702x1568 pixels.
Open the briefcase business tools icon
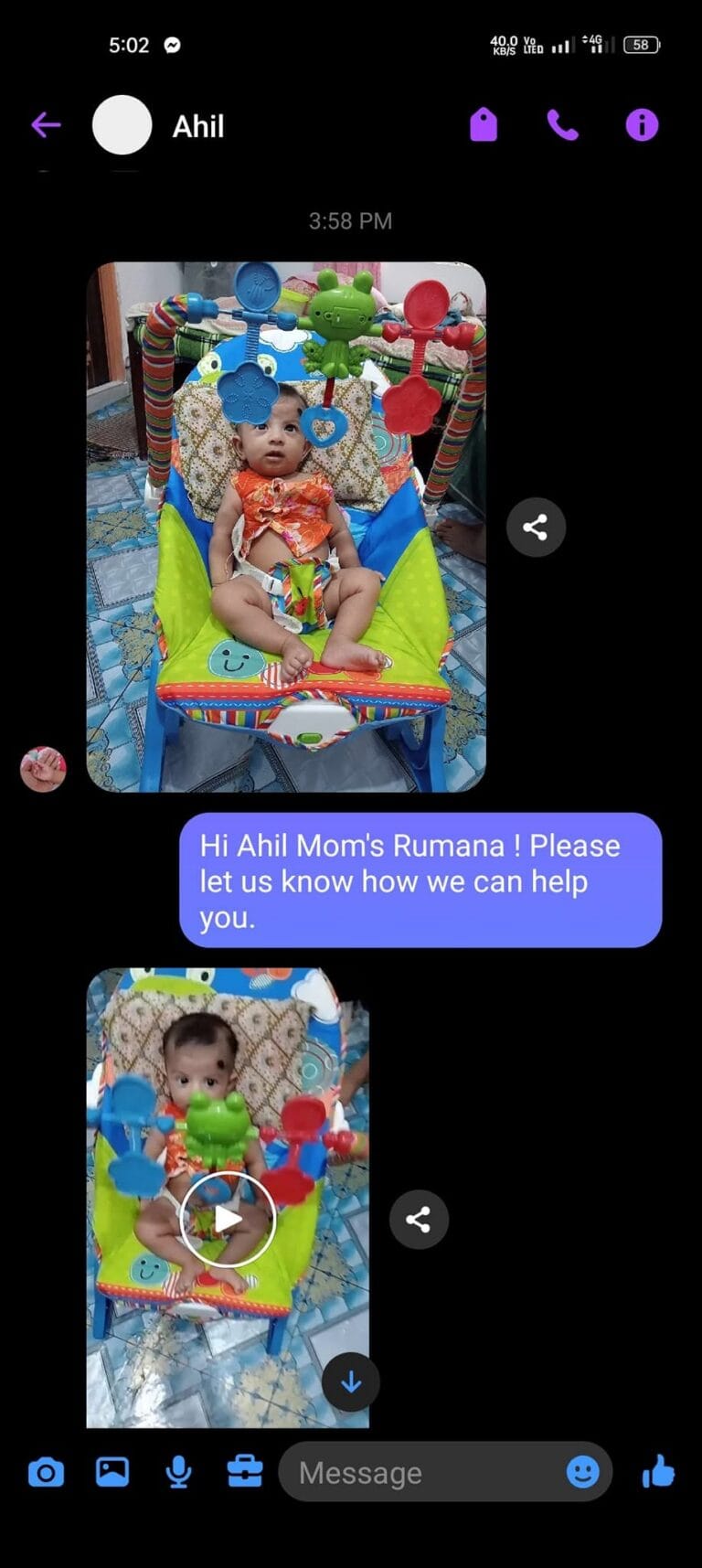(245, 1472)
